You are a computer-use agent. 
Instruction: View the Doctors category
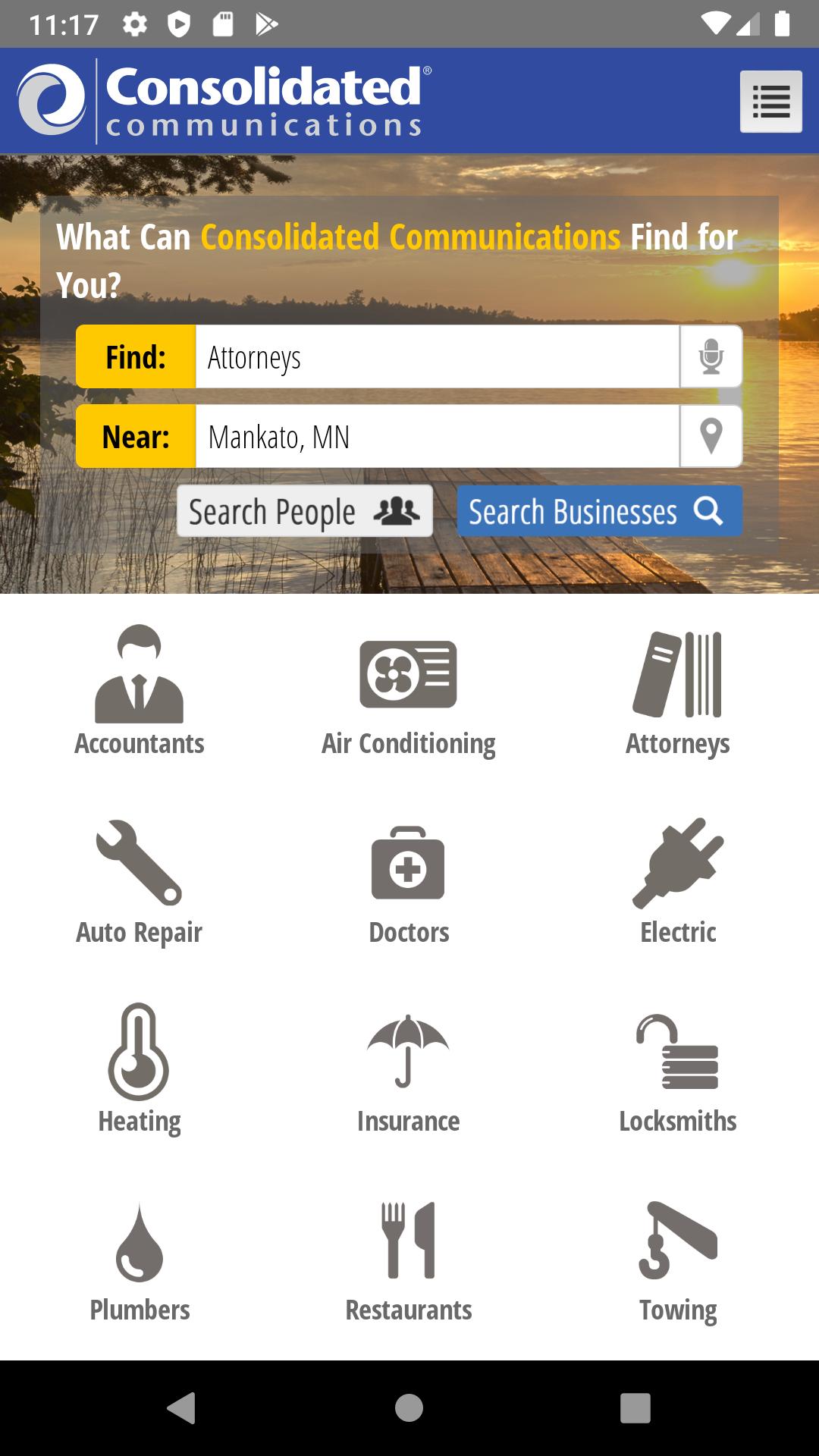tap(409, 881)
